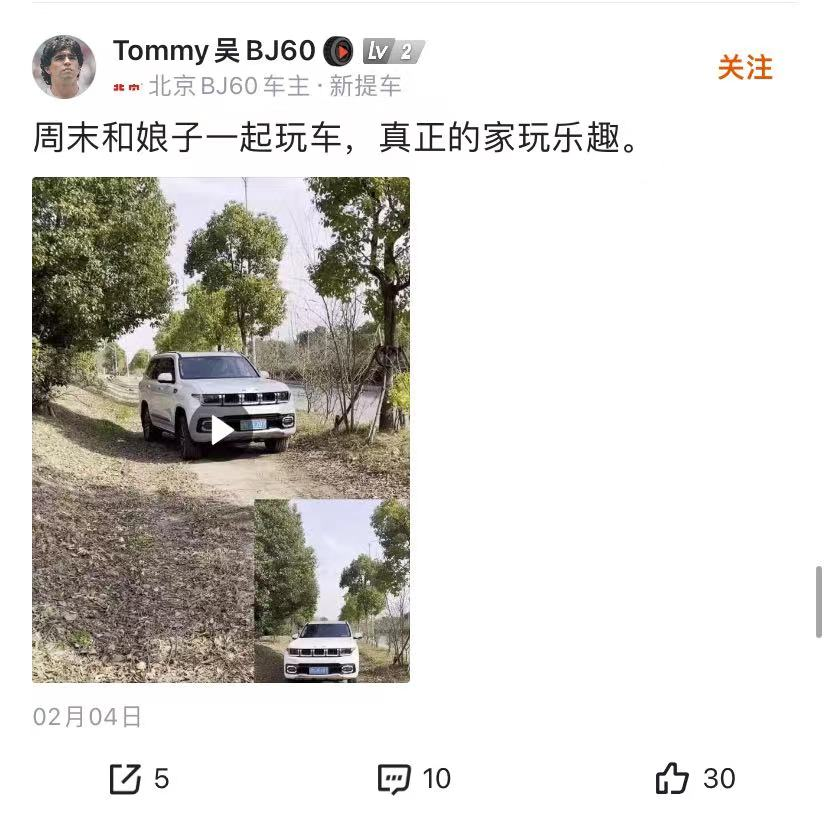Share this post via repost icon
The image size is (828, 822).
126,778
